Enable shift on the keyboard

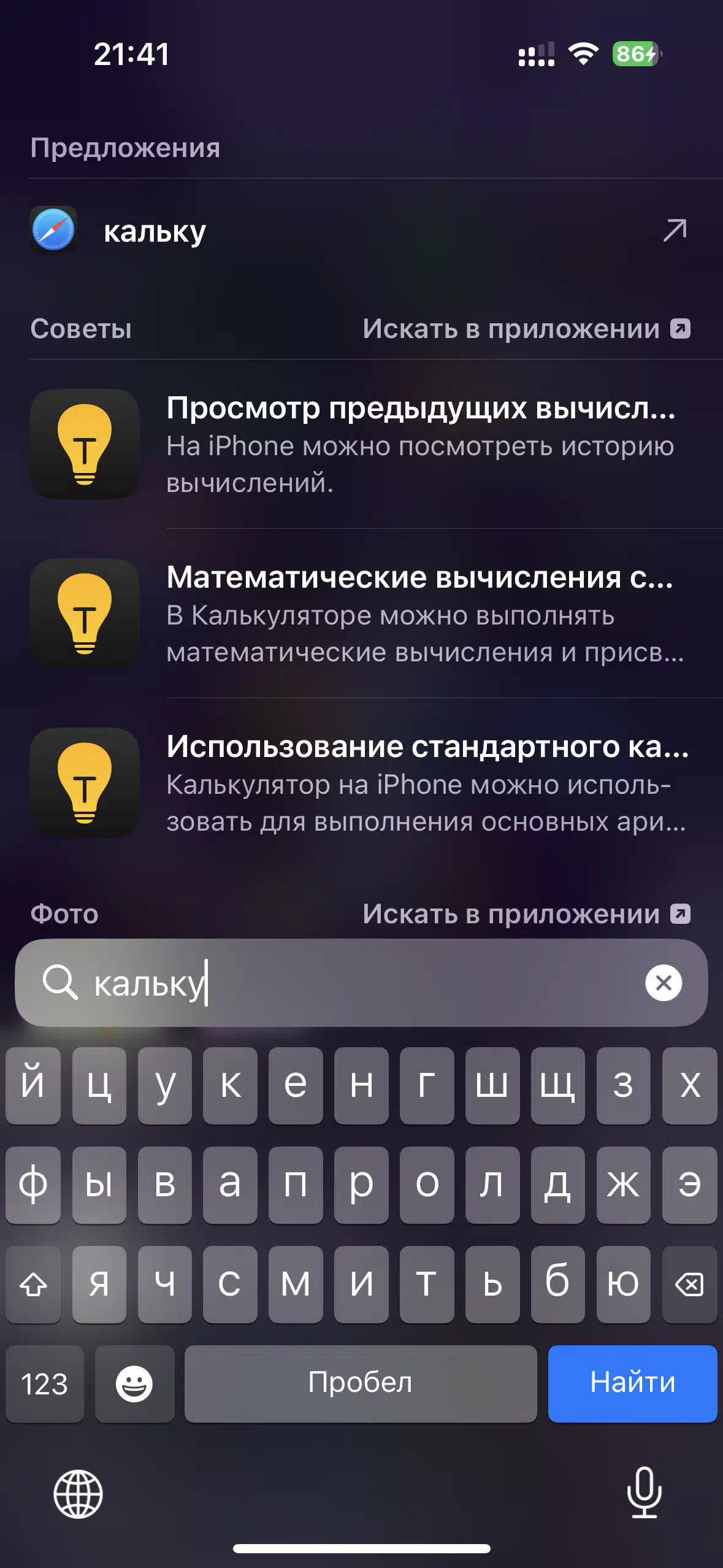(33, 1284)
